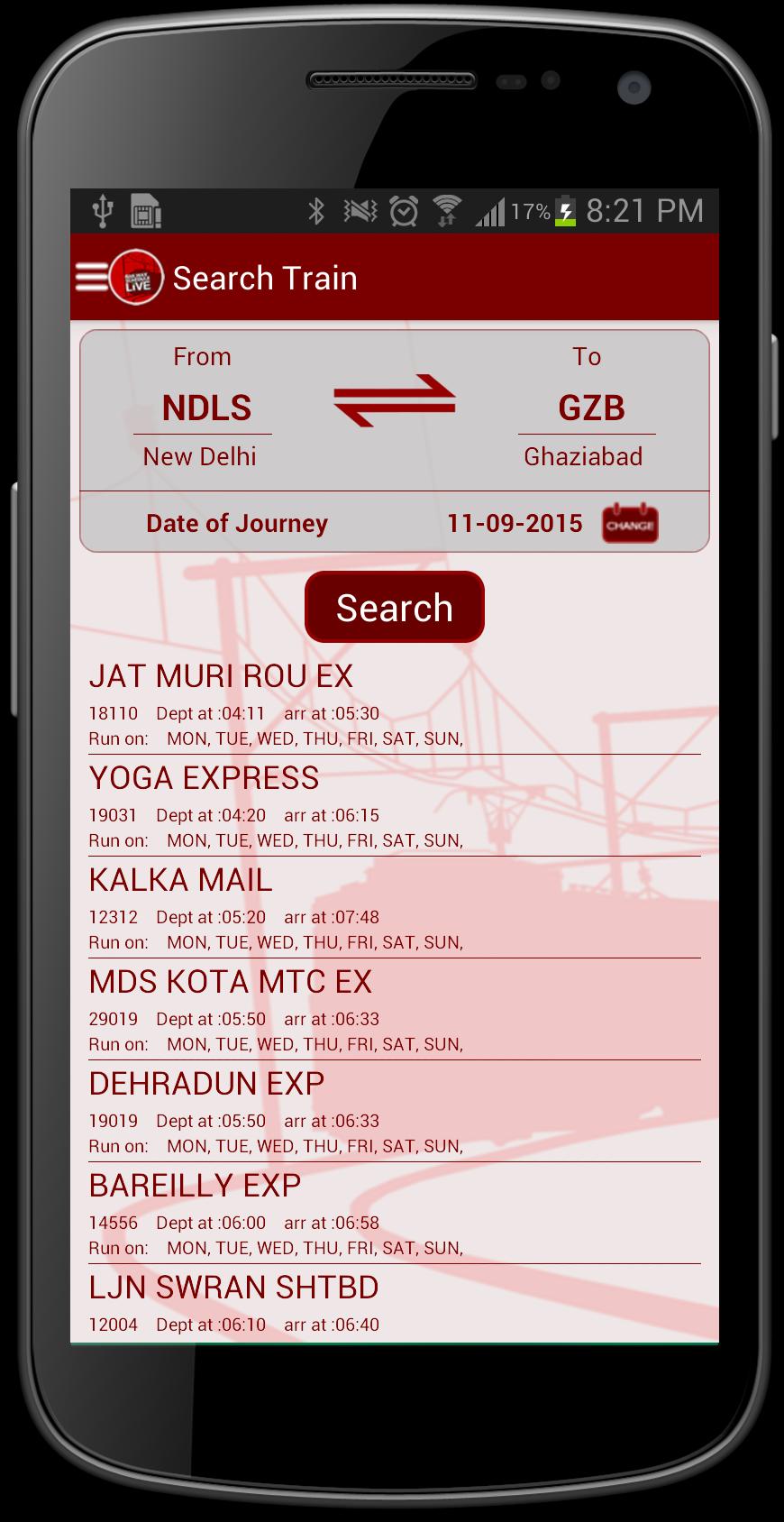The height and width of the screenshot is (1522, 784).
Task: Tap the Change calendar icon
Action: (x=630, y=524)
